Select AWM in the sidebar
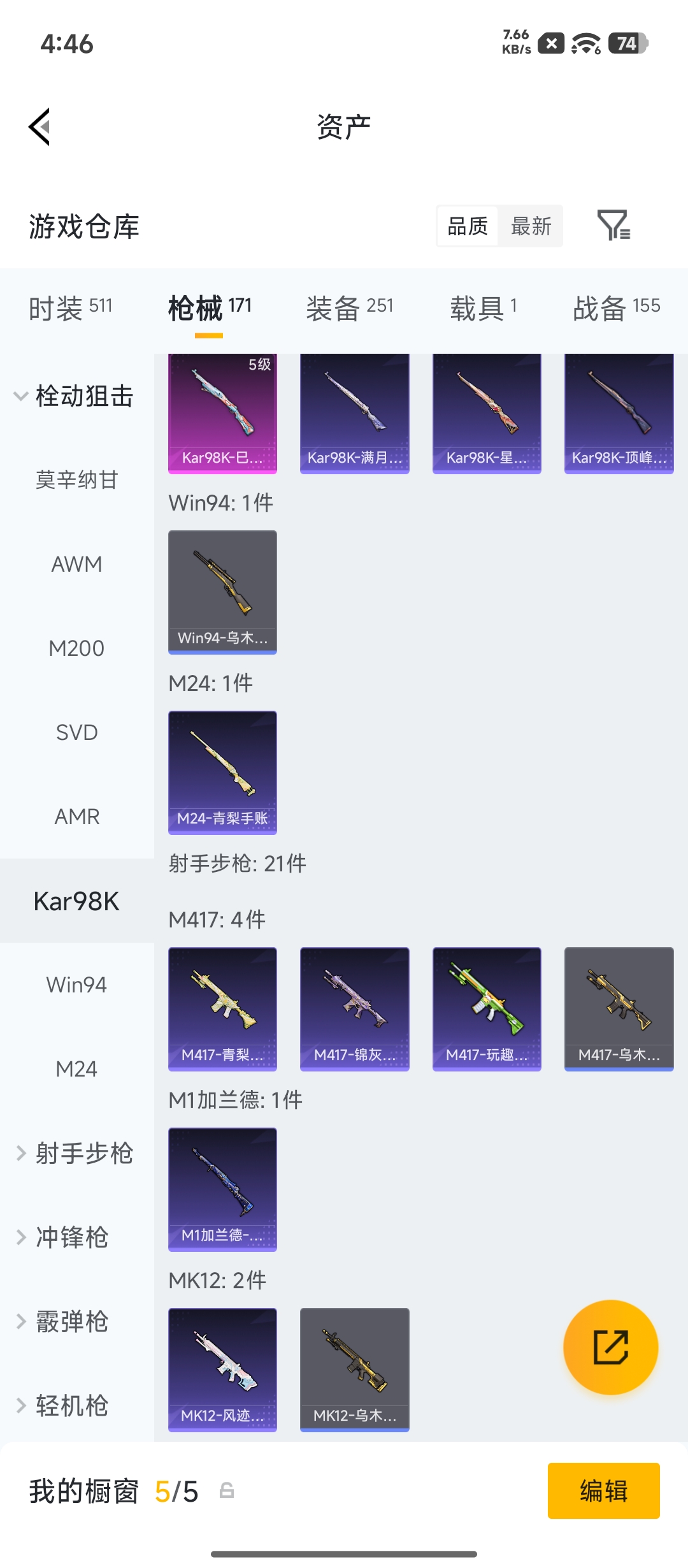The height and width of the screenshot is (1568, 688). [77, 564]
